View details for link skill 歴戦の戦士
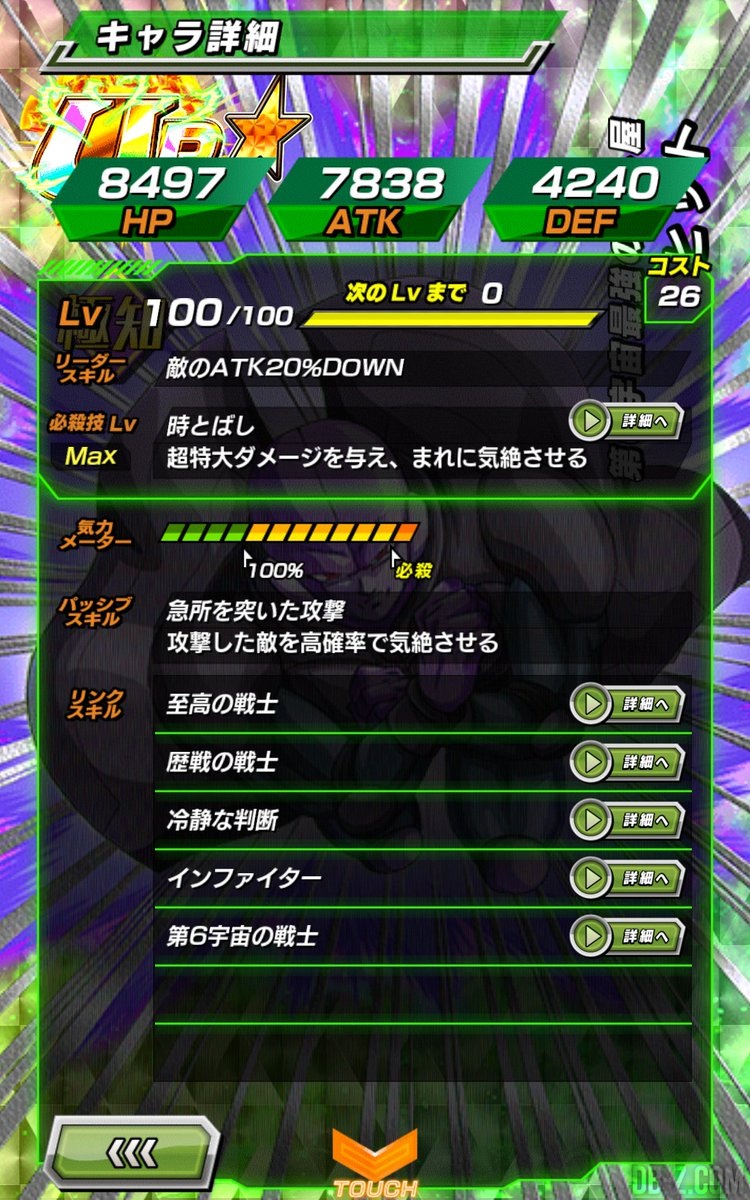The height and width of the screenshot is (1200, 750). pyautogui.click(x=627, y=762)
